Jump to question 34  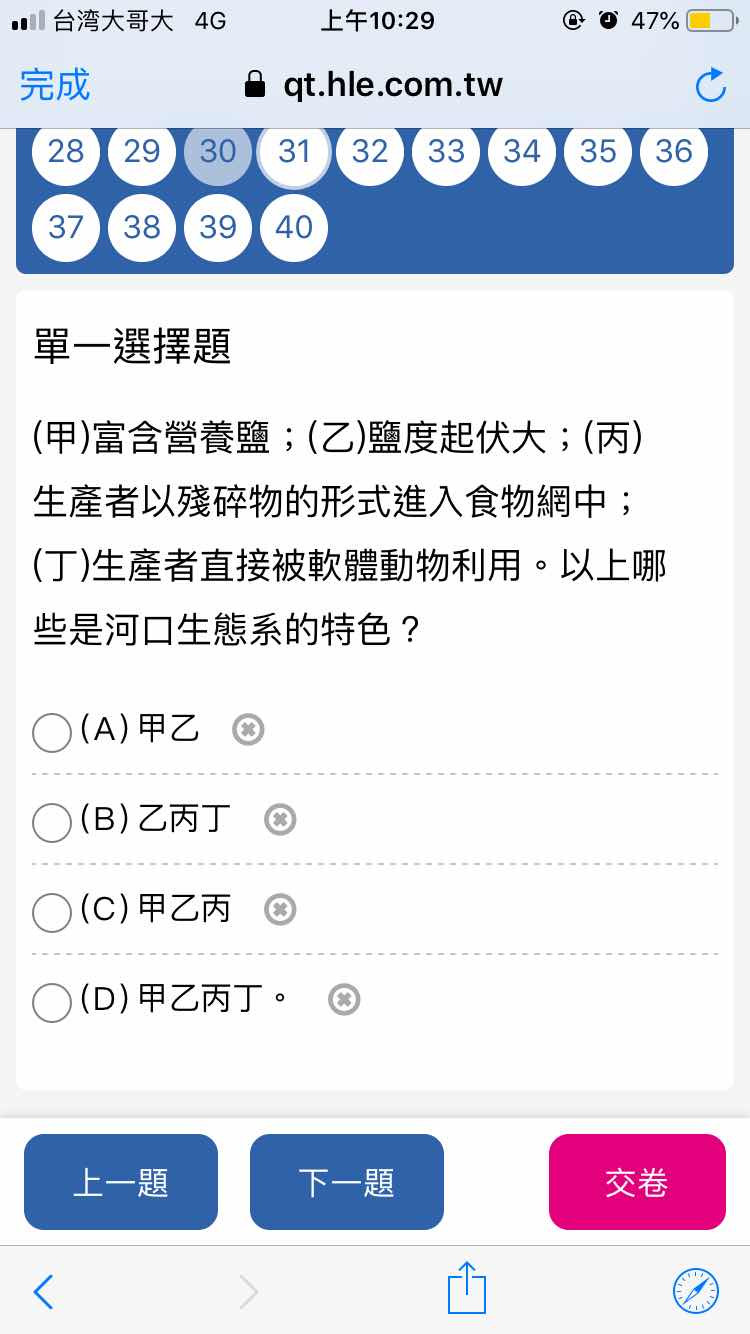(x=522, y=151)
